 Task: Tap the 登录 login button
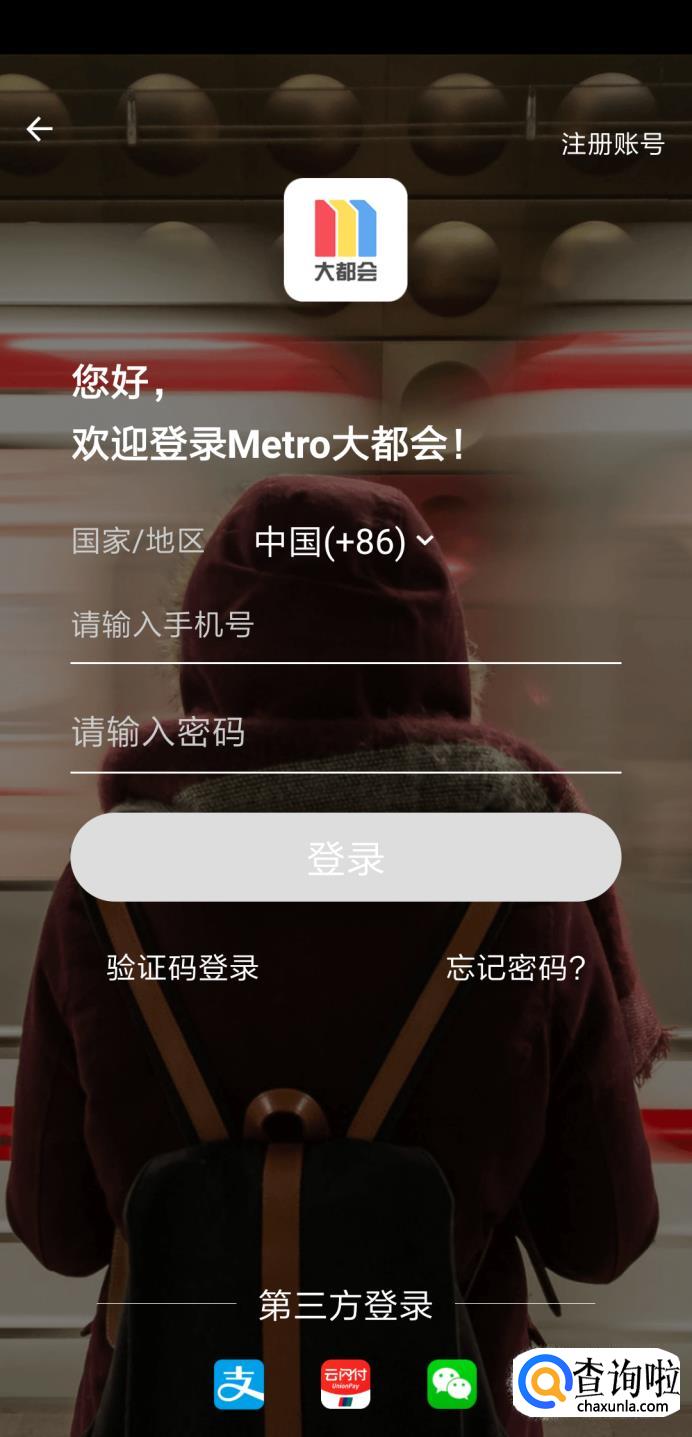coord(345,858)
